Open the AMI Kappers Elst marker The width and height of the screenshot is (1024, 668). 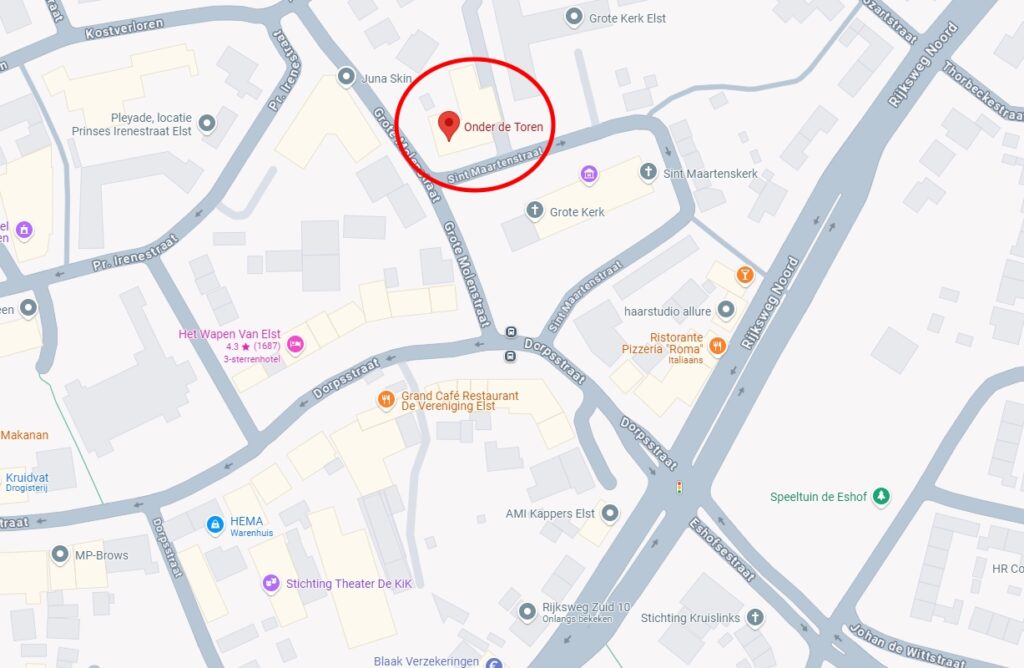click(609, 513)
